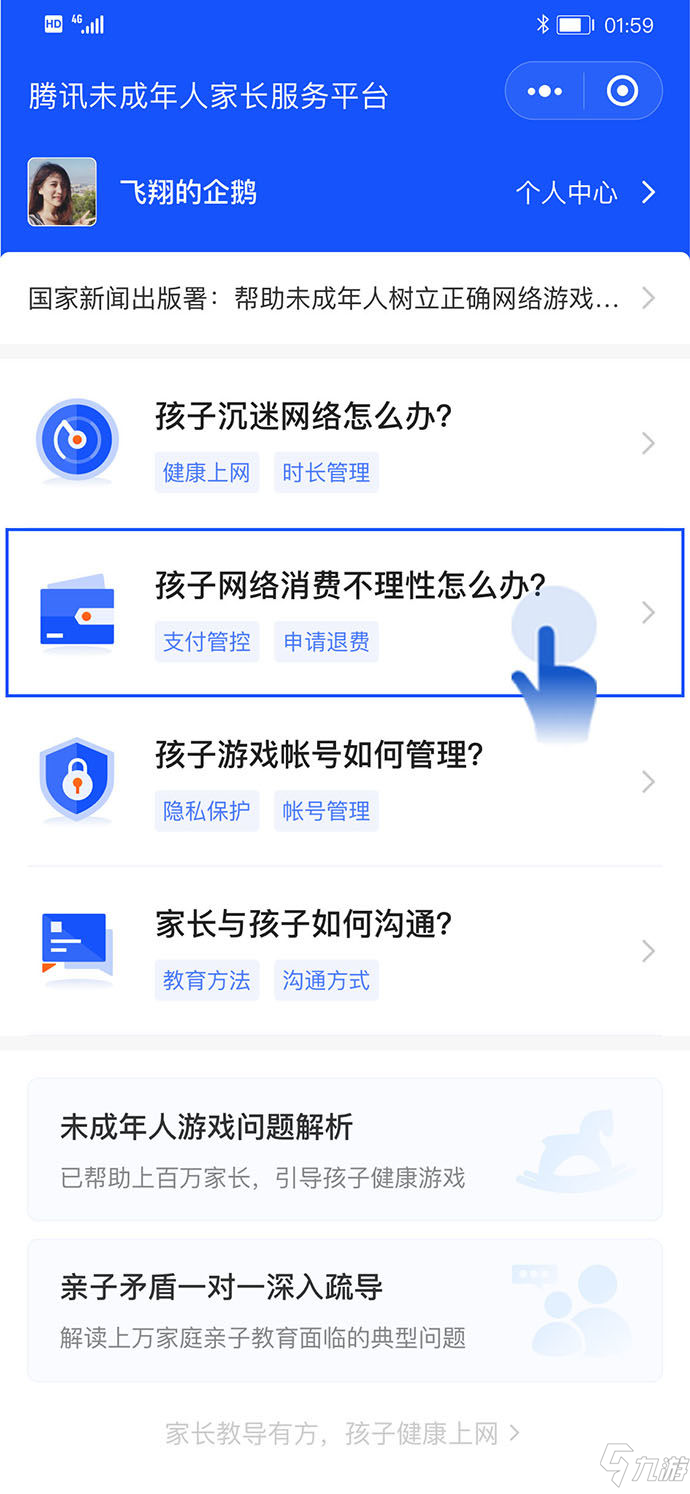Select the 帐号管理 chip

coord(326,810)
